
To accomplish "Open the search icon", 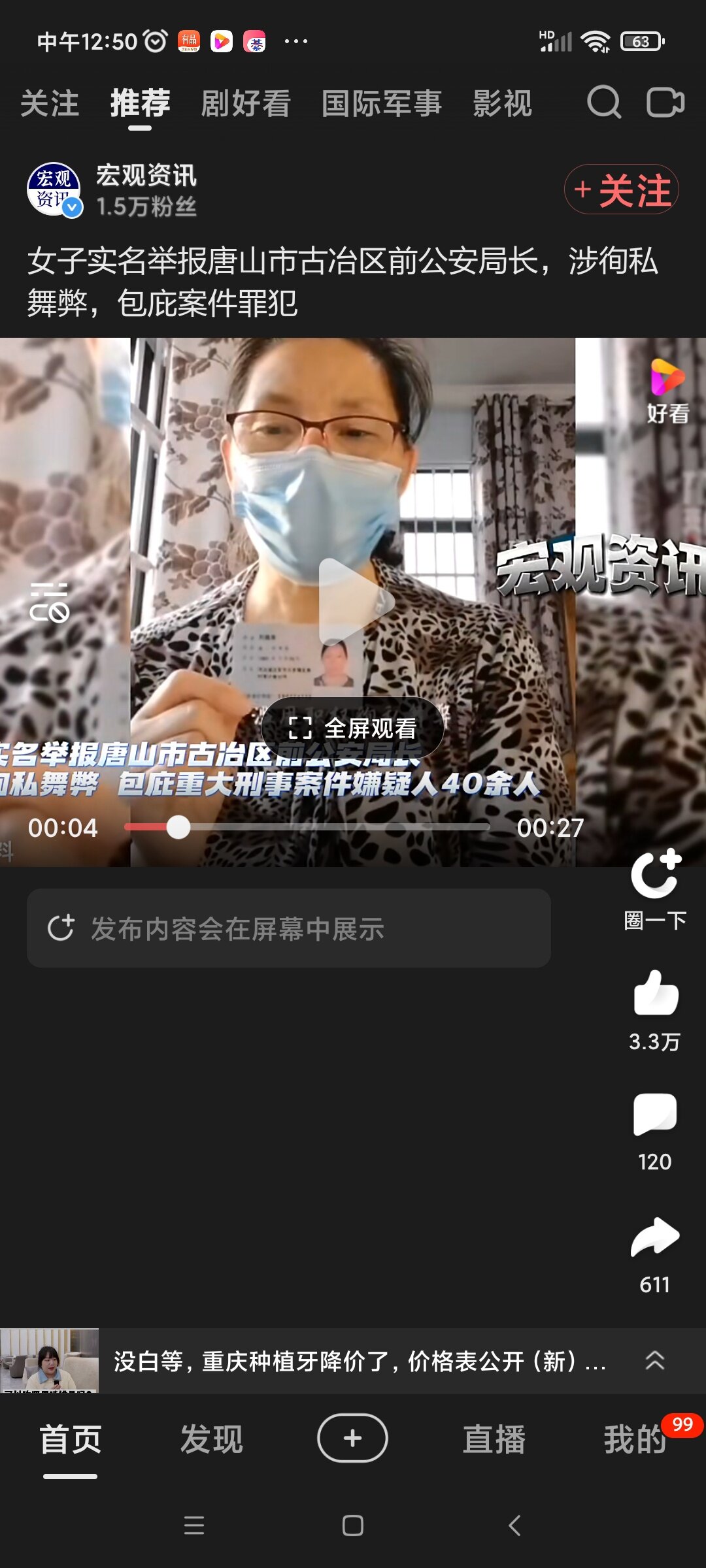I will pos(603,103).
